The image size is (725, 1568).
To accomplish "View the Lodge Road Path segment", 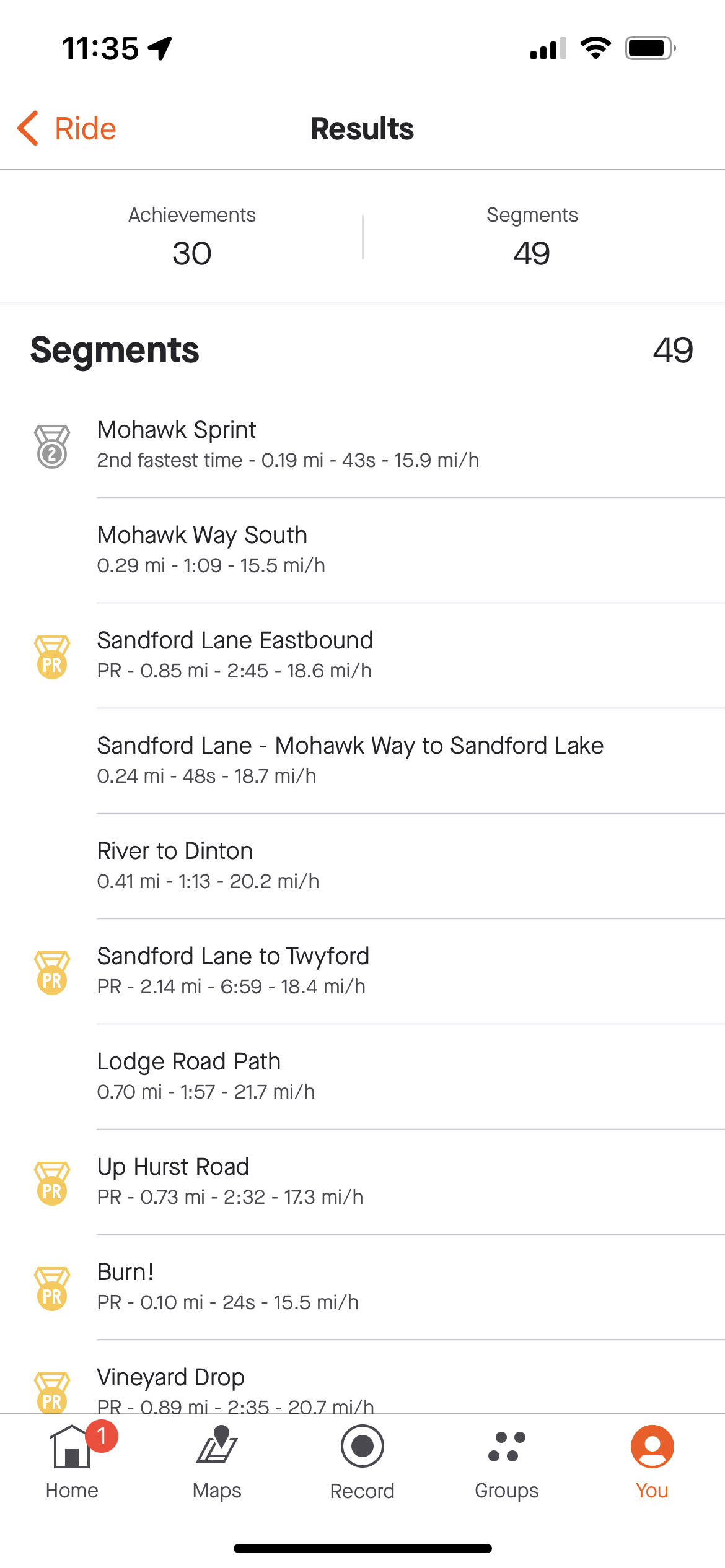I will pyautogui.click(x=362, y=1077).
